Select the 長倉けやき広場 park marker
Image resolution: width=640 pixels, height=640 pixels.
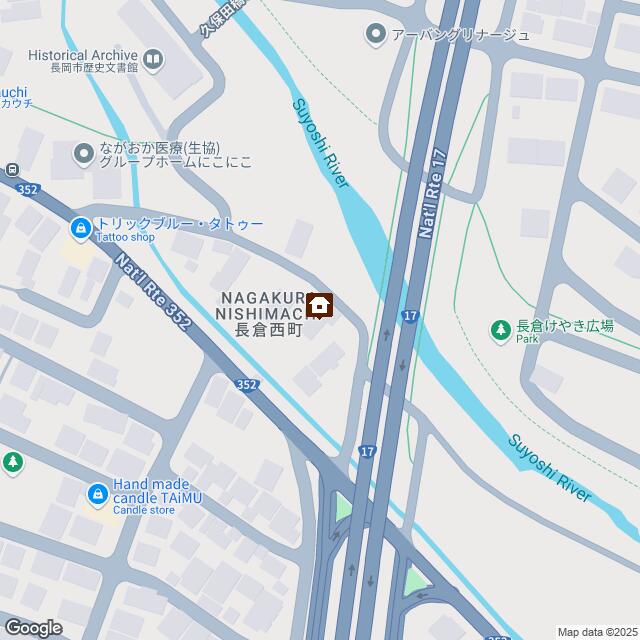click(500, 328)
